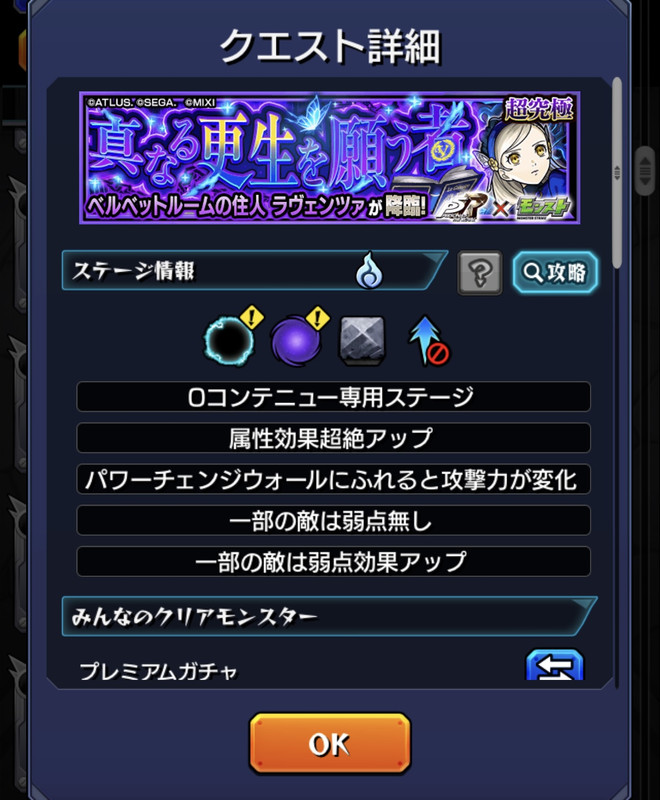Viewport: 660px width, 800px height.
Task: Tap the swap icon beside プレミアムガチャ
Action: [554, 668]
